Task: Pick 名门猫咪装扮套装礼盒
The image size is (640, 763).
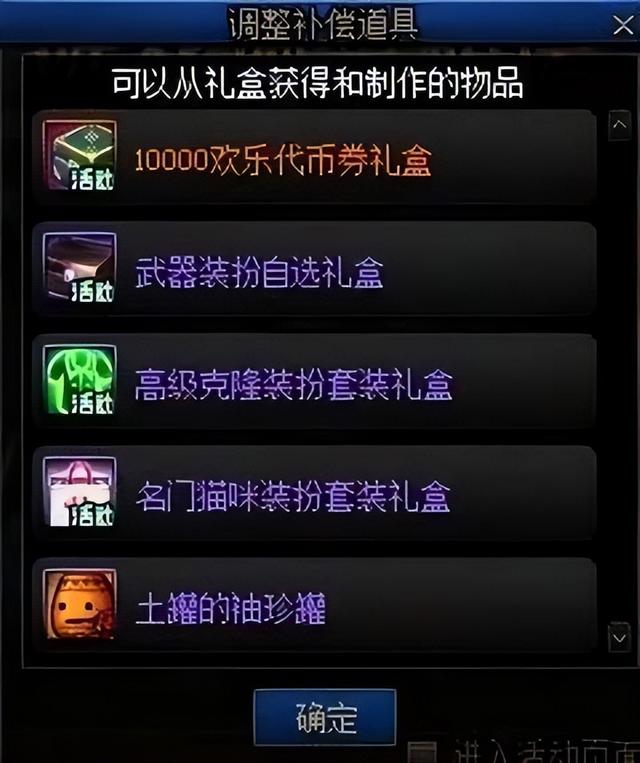Action: click(315, 496)
